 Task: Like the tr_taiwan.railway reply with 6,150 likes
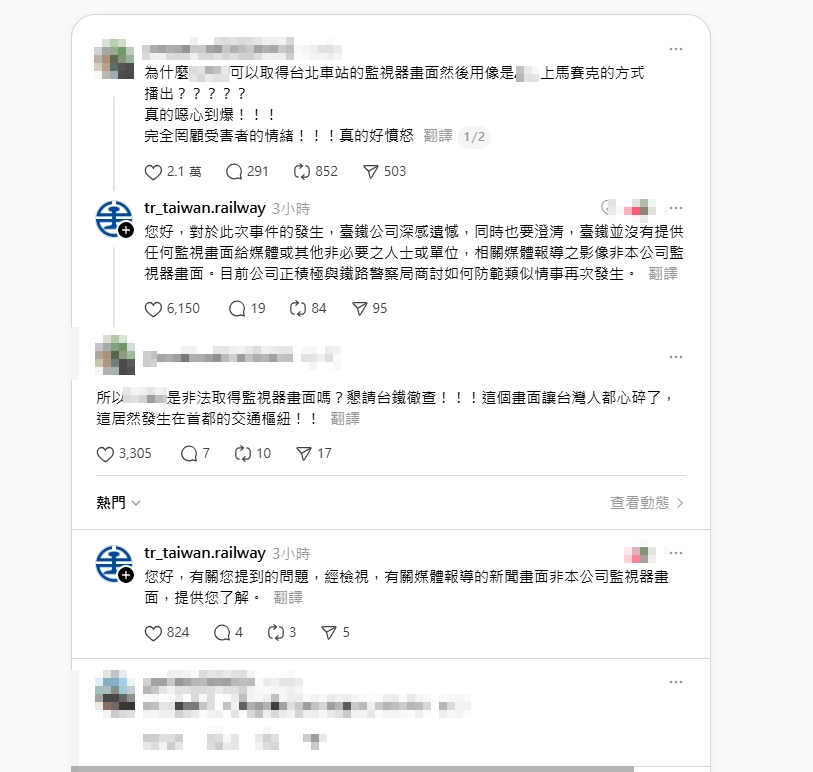(153, 309)
